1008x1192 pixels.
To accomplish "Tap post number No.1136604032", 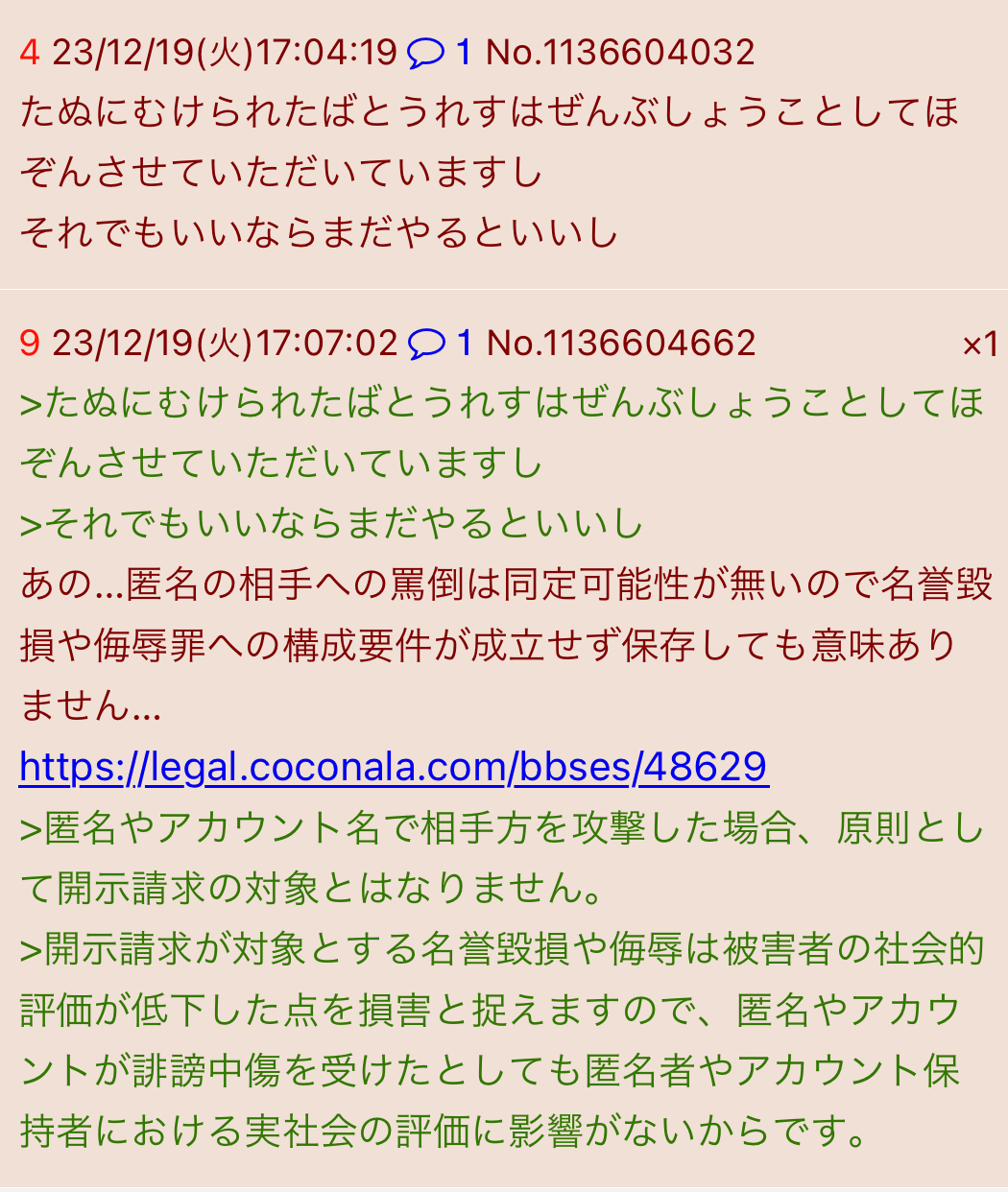I will (620, 52).
